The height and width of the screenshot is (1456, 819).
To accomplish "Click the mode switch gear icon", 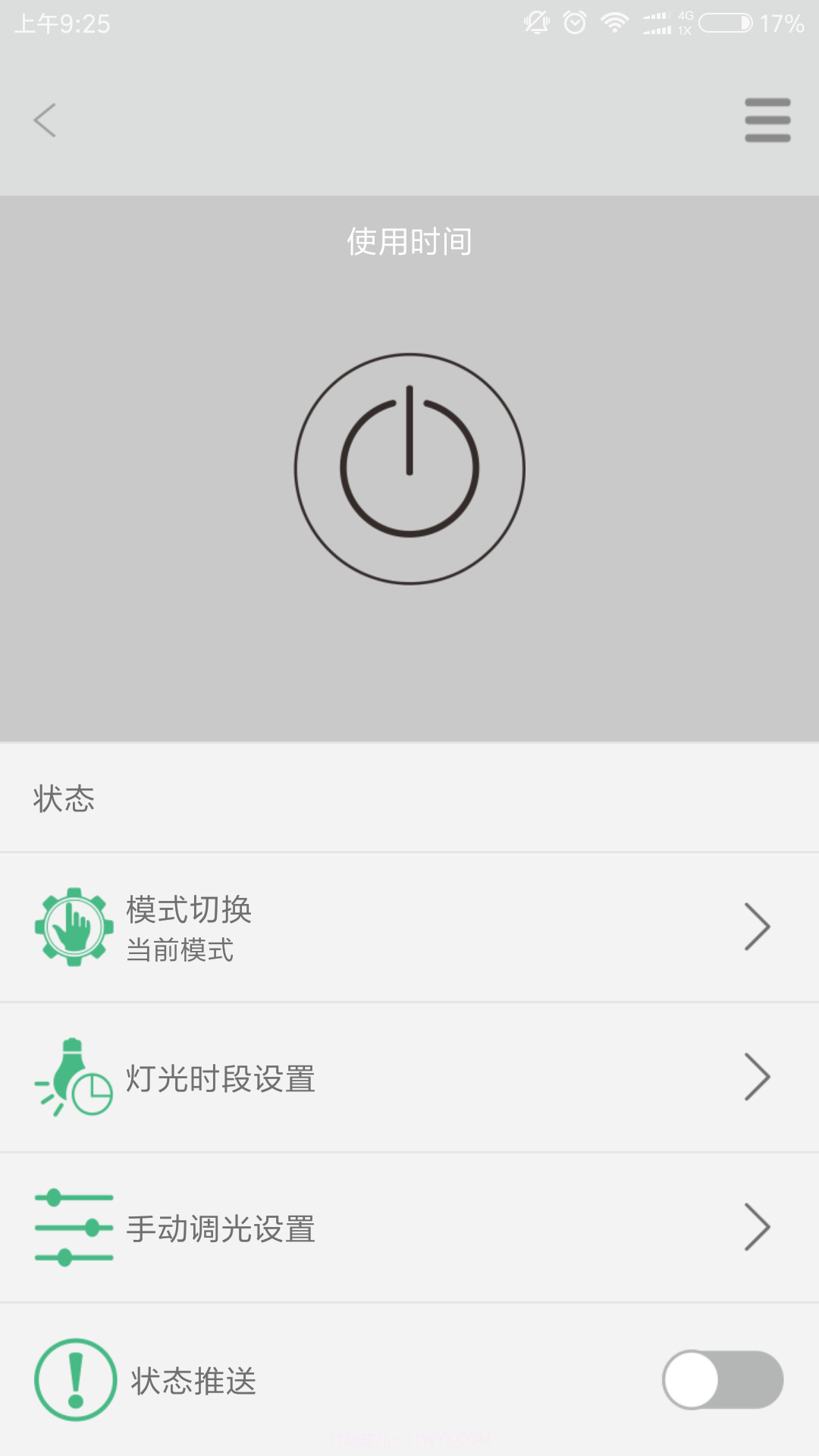I will [x=74, y=926].
